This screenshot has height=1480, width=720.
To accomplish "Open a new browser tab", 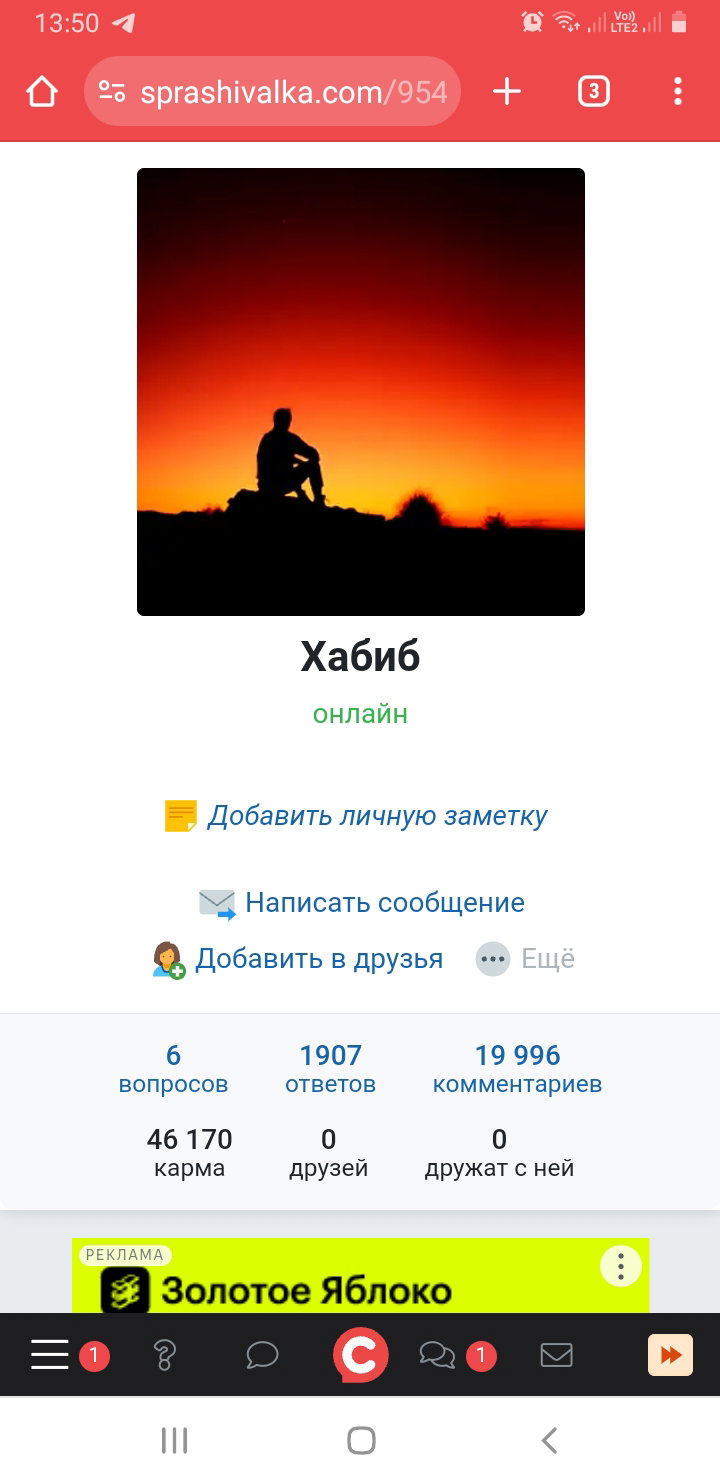I will pos(507,92).
